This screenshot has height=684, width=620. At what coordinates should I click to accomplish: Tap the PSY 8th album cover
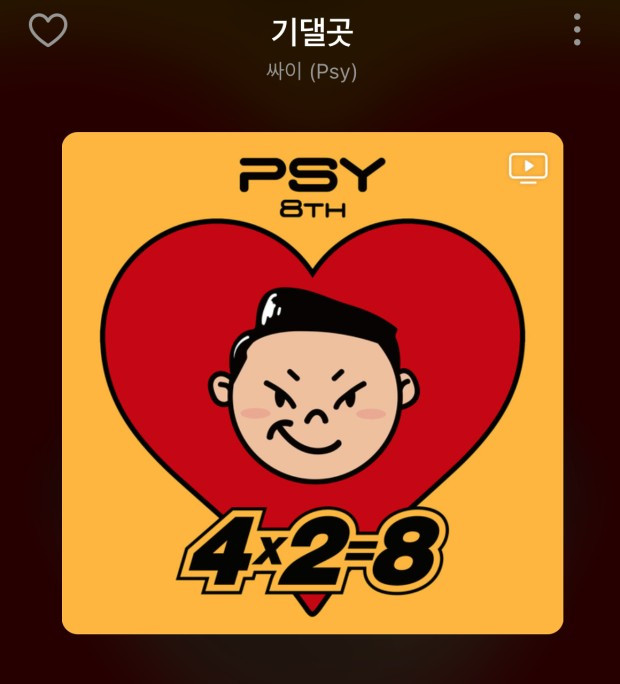point(312,400)
